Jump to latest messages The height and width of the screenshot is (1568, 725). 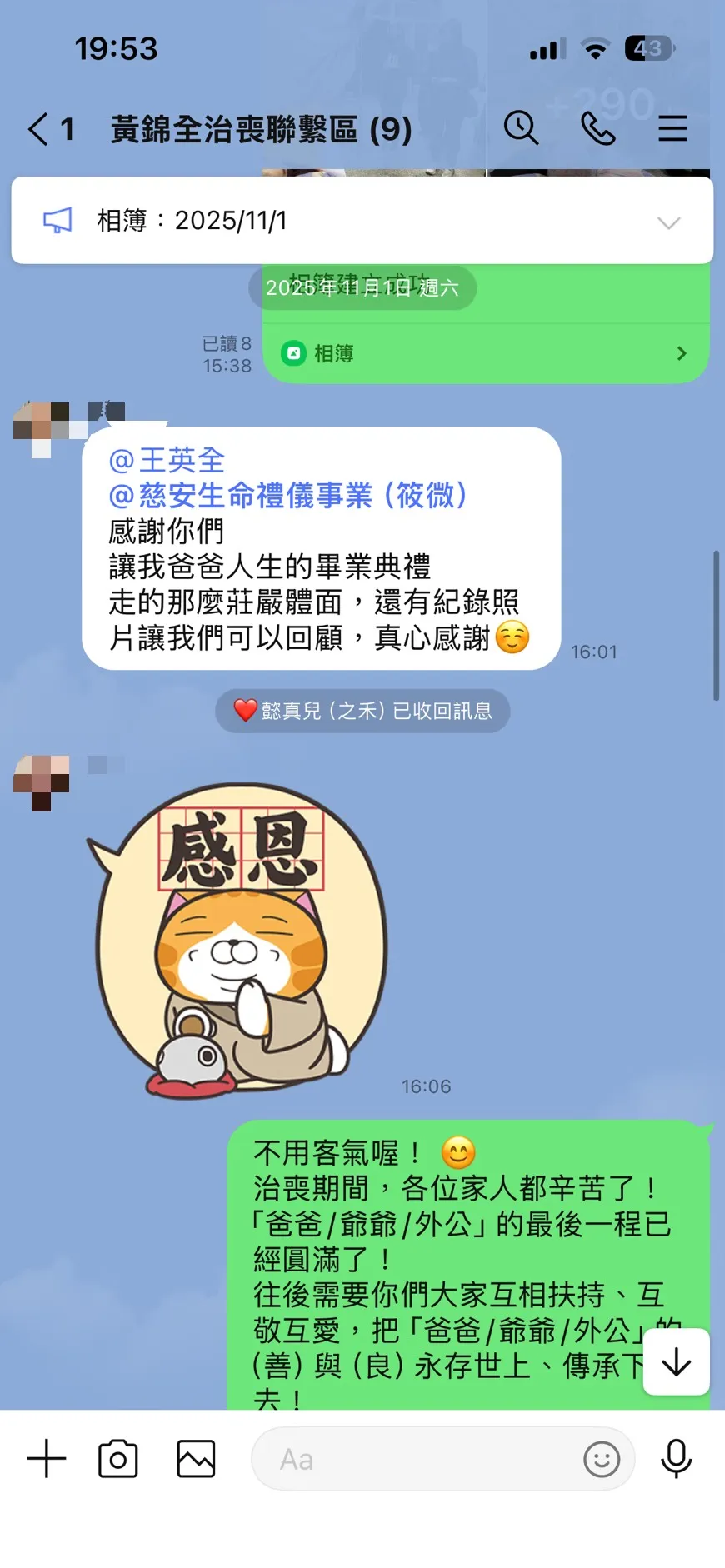[676, 1362]
